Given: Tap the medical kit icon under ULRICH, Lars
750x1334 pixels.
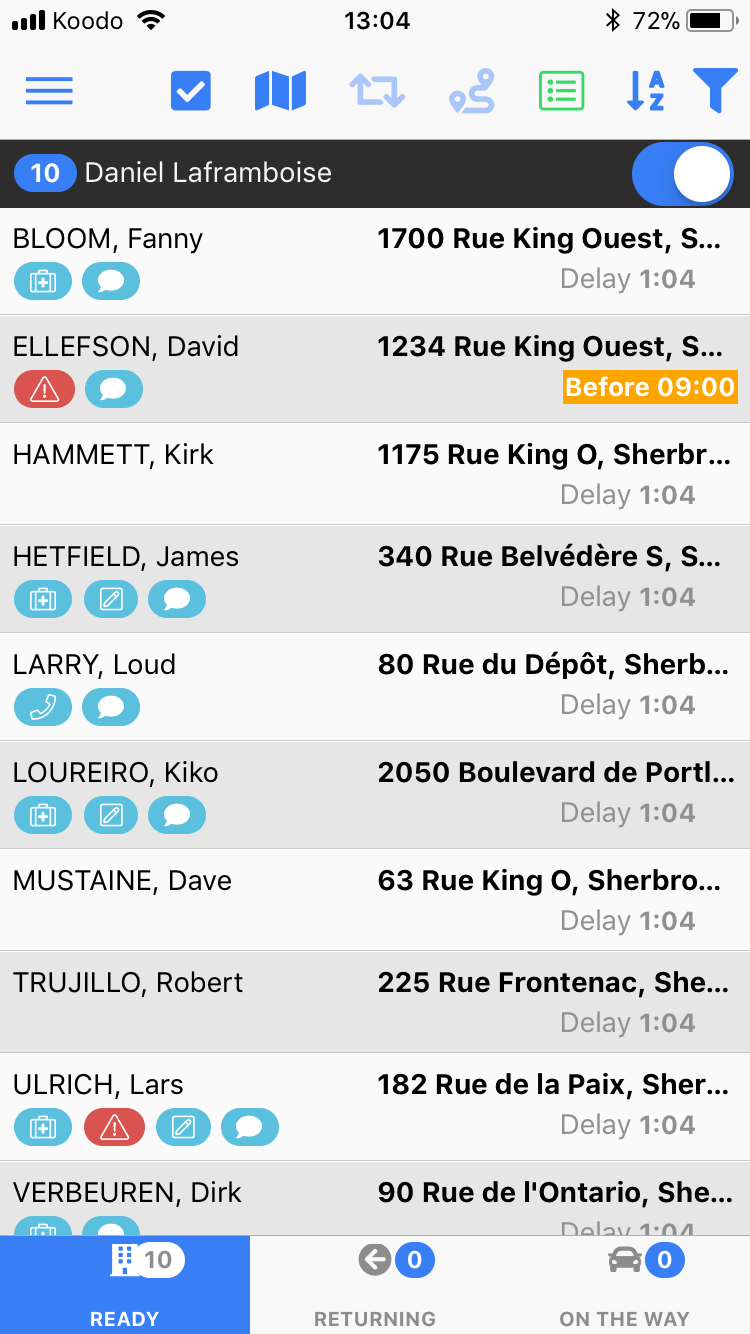Looking at the screenshot, I should [x=43, y=1128].
